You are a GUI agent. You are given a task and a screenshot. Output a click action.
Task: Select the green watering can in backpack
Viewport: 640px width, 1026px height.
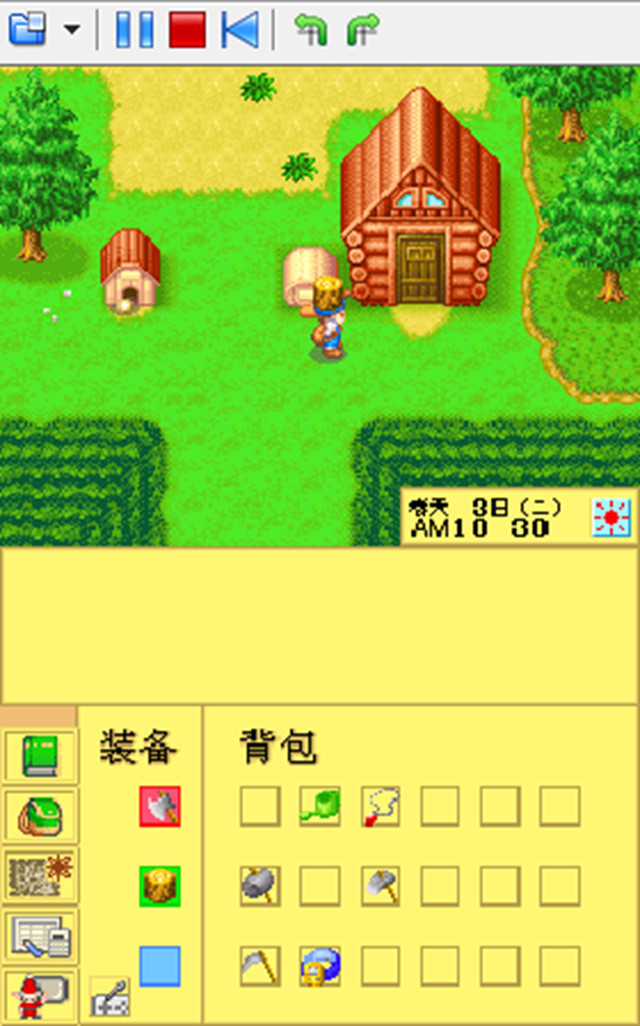point(320,806)
